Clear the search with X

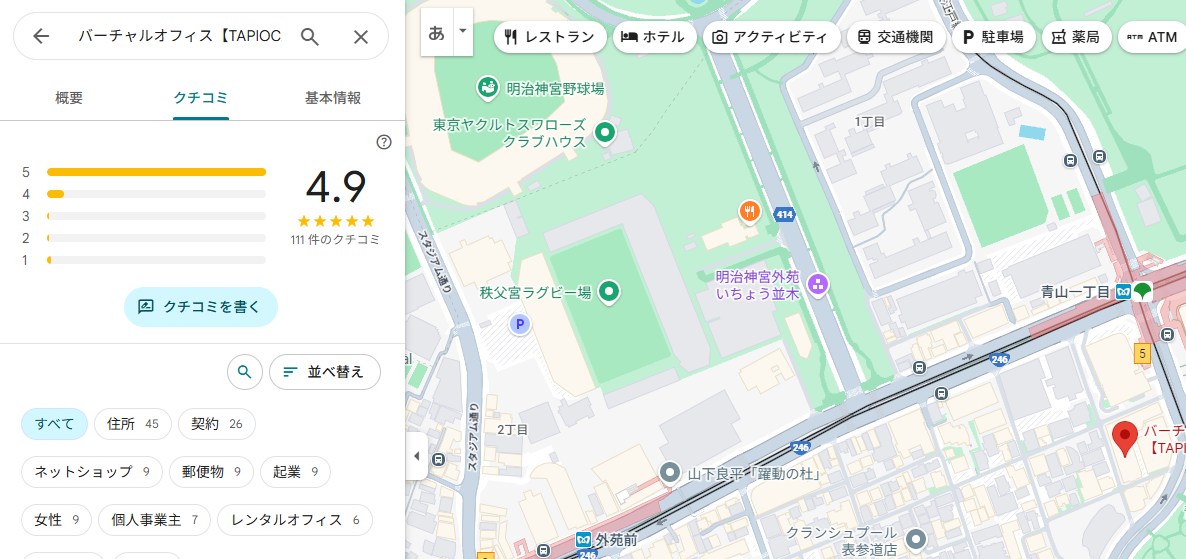361,37
